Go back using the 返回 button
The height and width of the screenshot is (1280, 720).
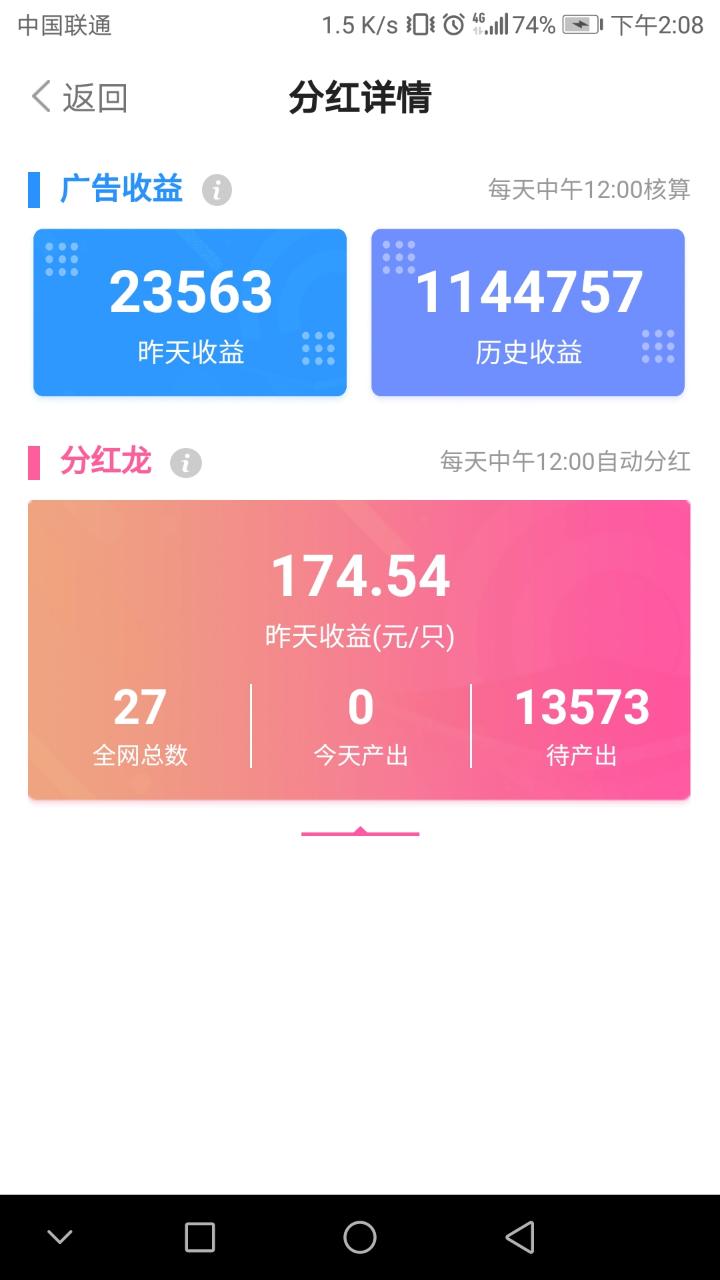pyautogui.click(x=80, y=98)
